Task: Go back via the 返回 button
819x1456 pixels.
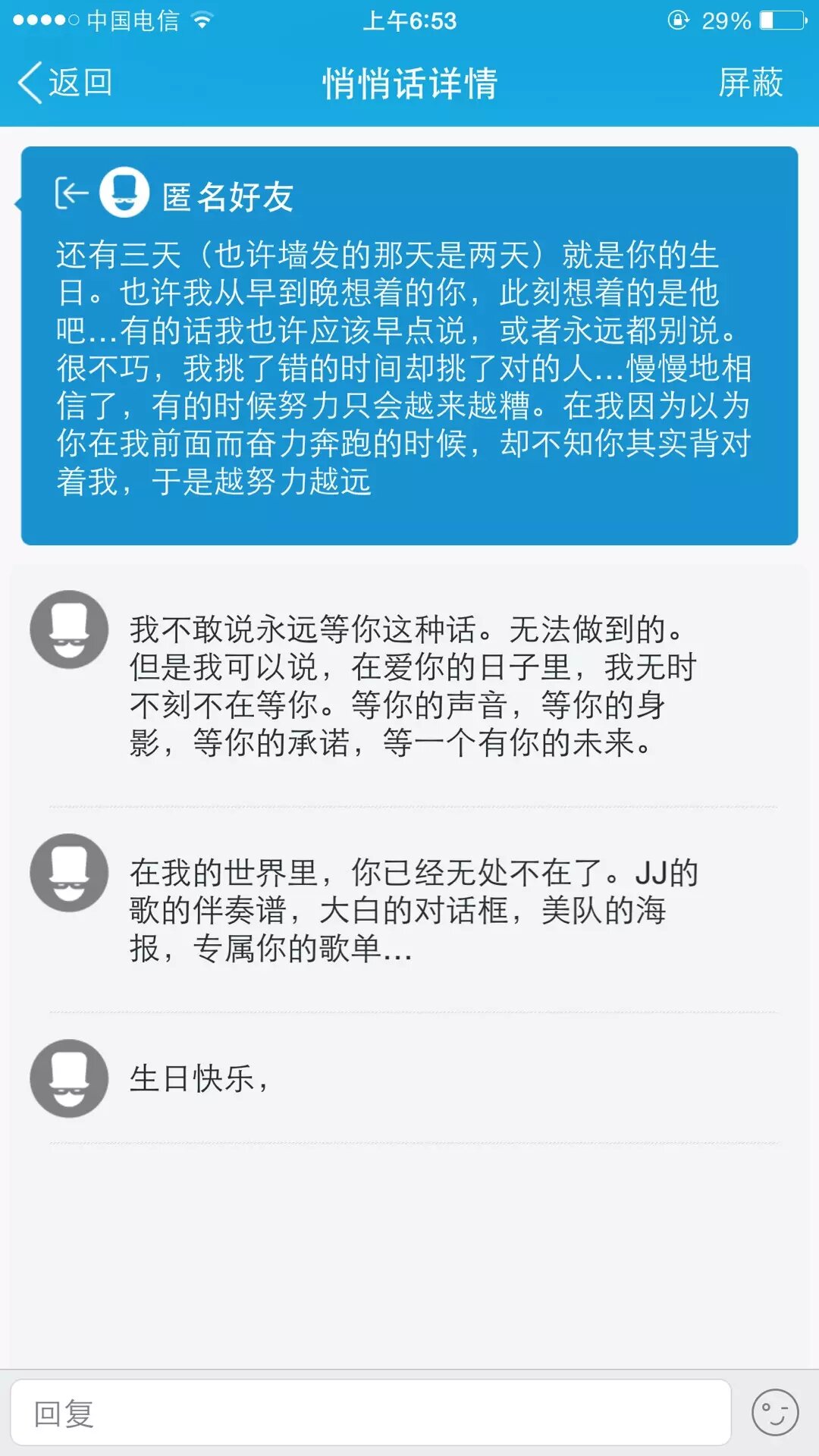Action: coord(65,83)
